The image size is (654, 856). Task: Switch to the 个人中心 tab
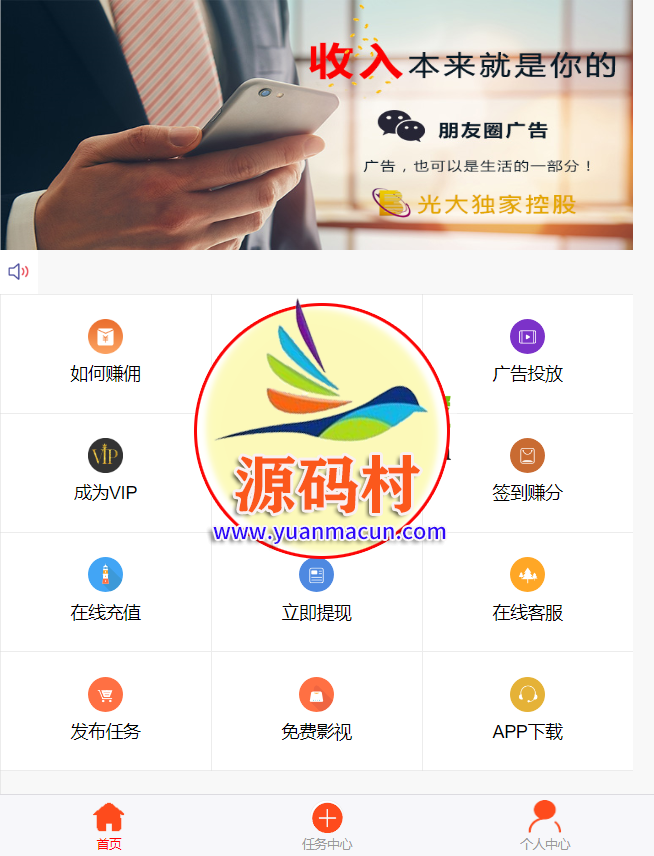[x=545, y=826]
